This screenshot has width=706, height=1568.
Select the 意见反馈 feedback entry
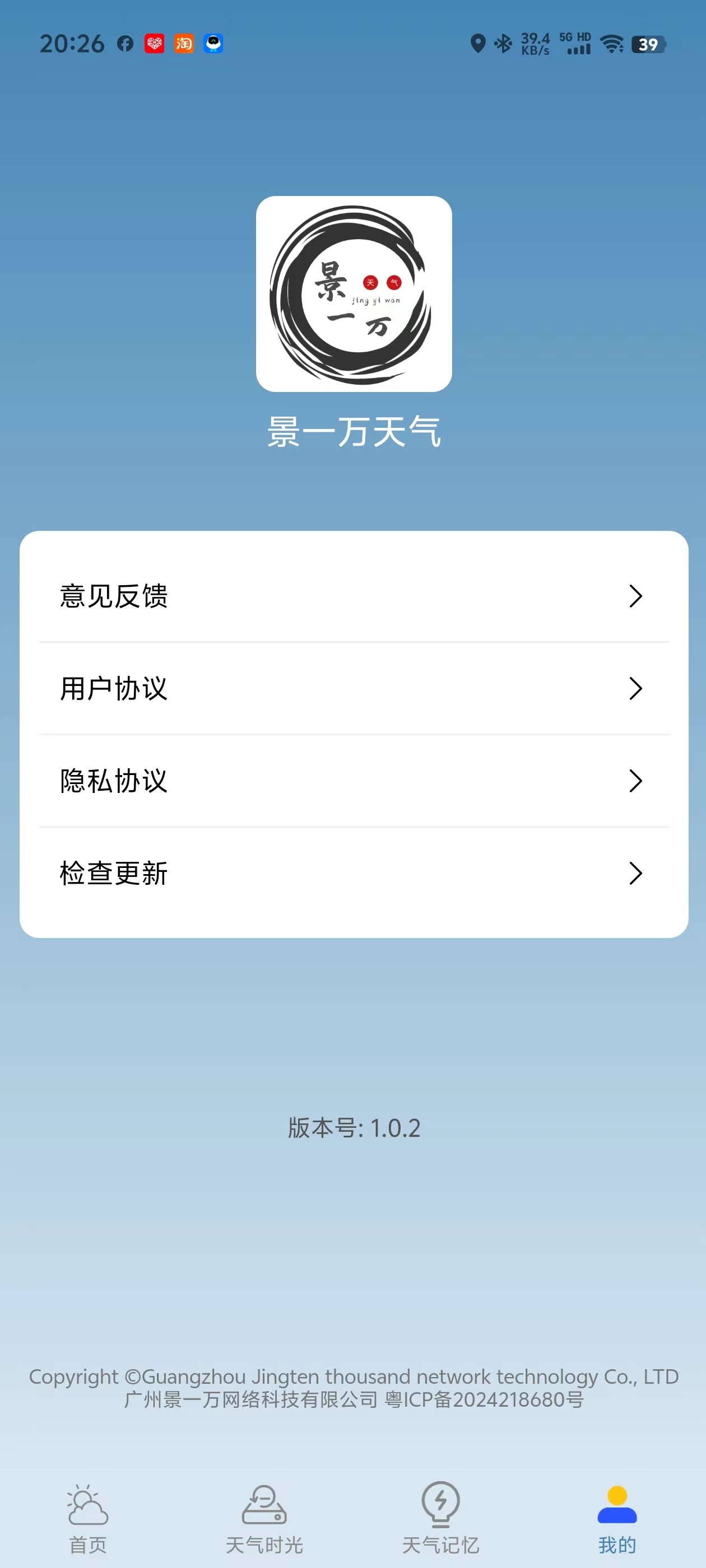tap(115, 597)
